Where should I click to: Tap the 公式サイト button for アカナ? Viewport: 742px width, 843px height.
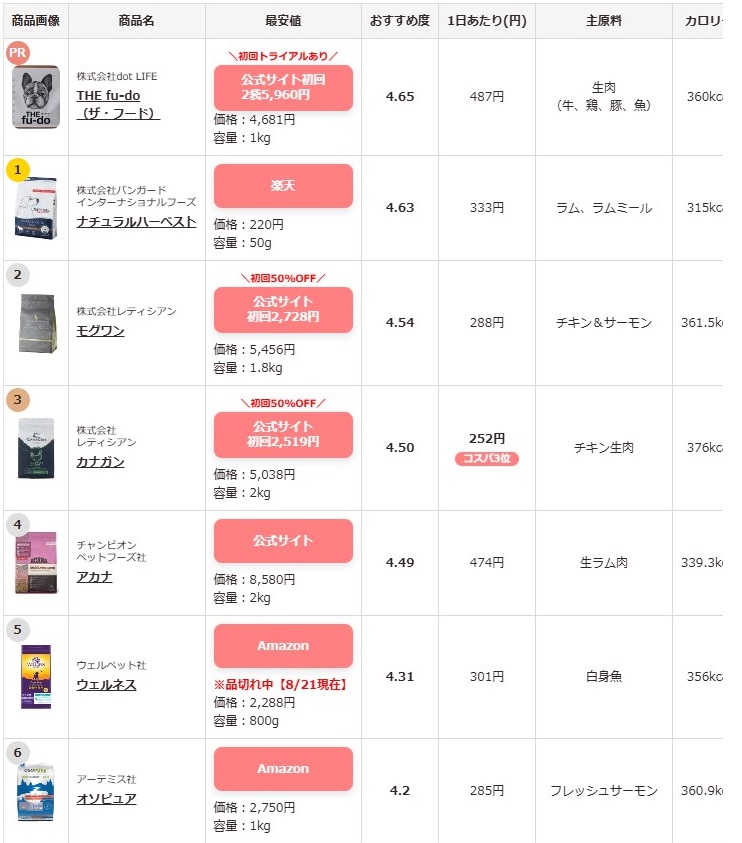(x=283, y=540)
